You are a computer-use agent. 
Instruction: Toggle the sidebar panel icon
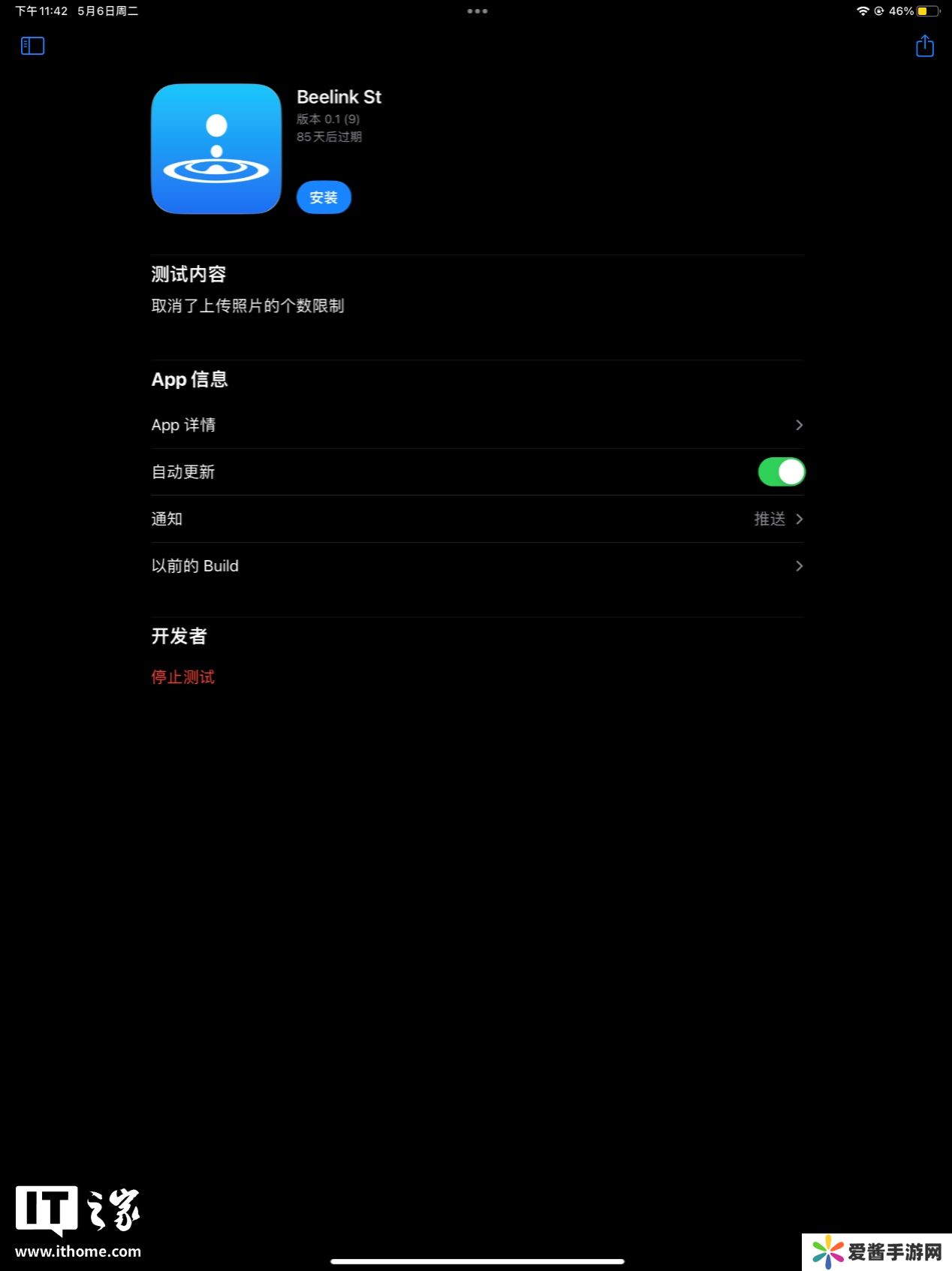(x=32, y=47)
